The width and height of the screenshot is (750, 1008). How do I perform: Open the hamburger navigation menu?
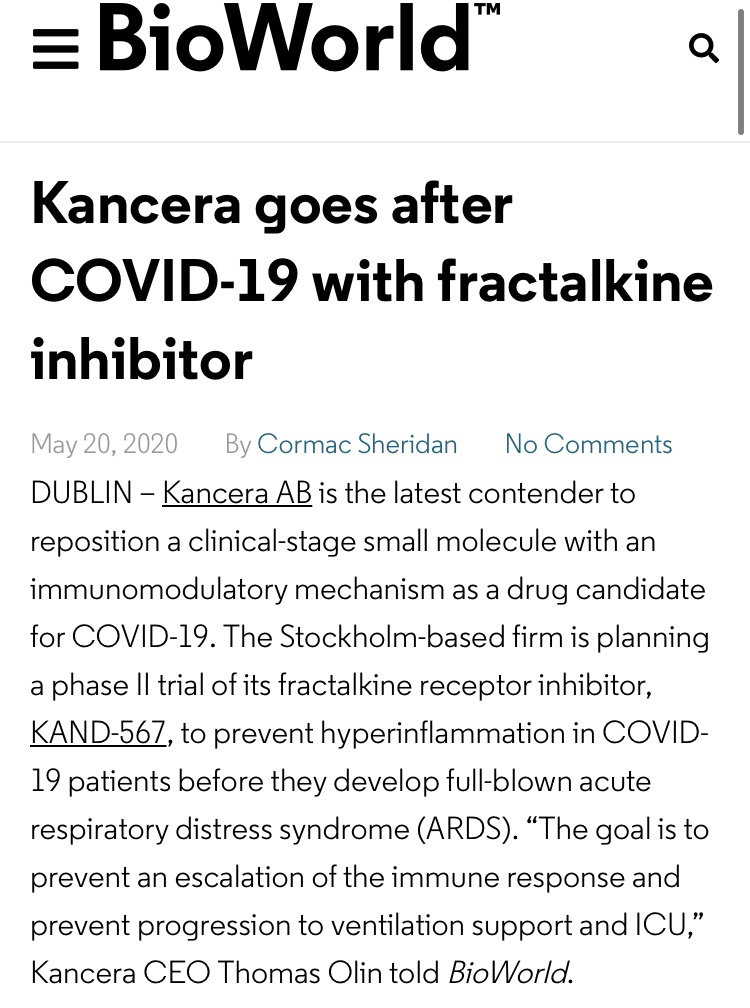55,47
